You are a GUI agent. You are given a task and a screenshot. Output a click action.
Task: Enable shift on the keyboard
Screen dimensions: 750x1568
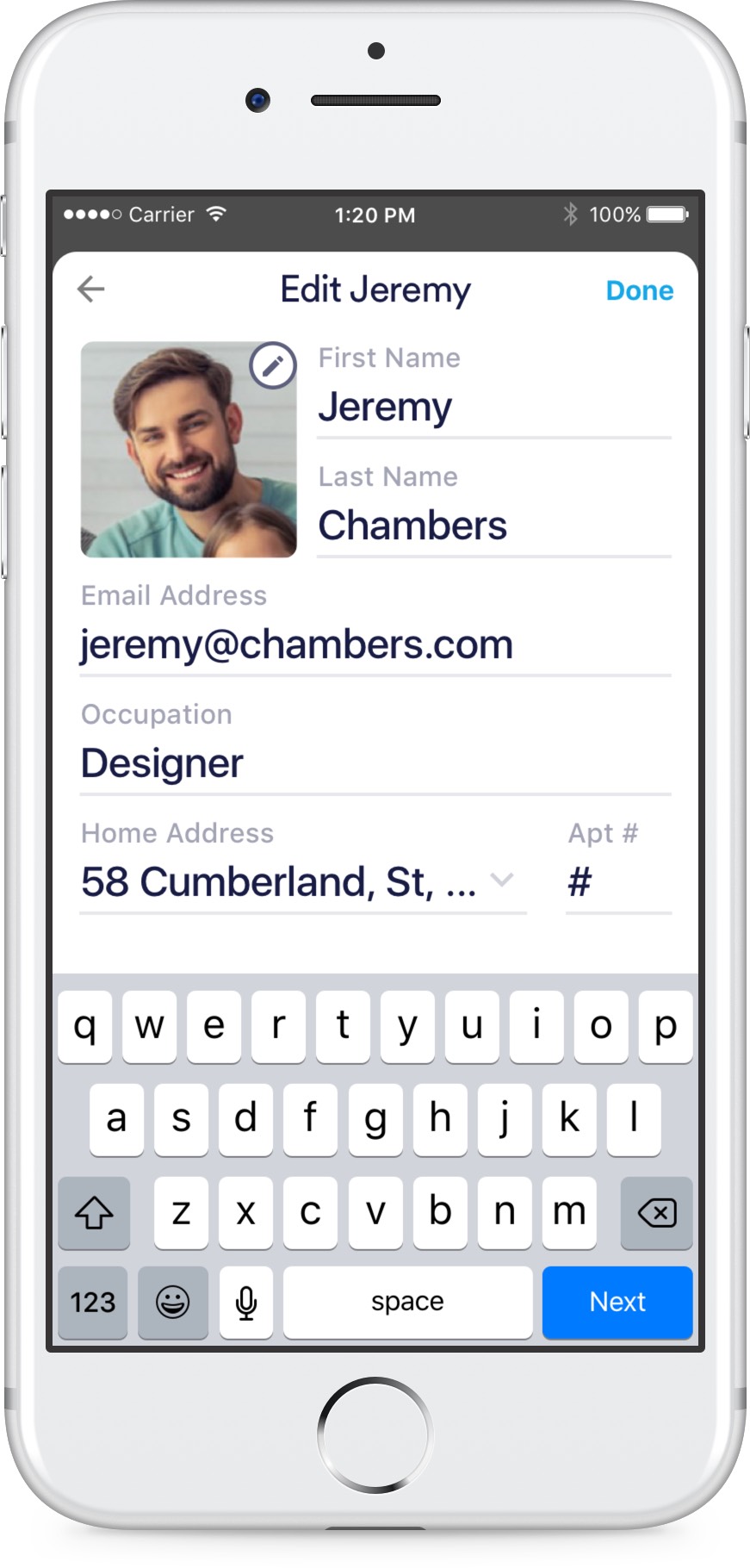click(x=94, y=1213)
